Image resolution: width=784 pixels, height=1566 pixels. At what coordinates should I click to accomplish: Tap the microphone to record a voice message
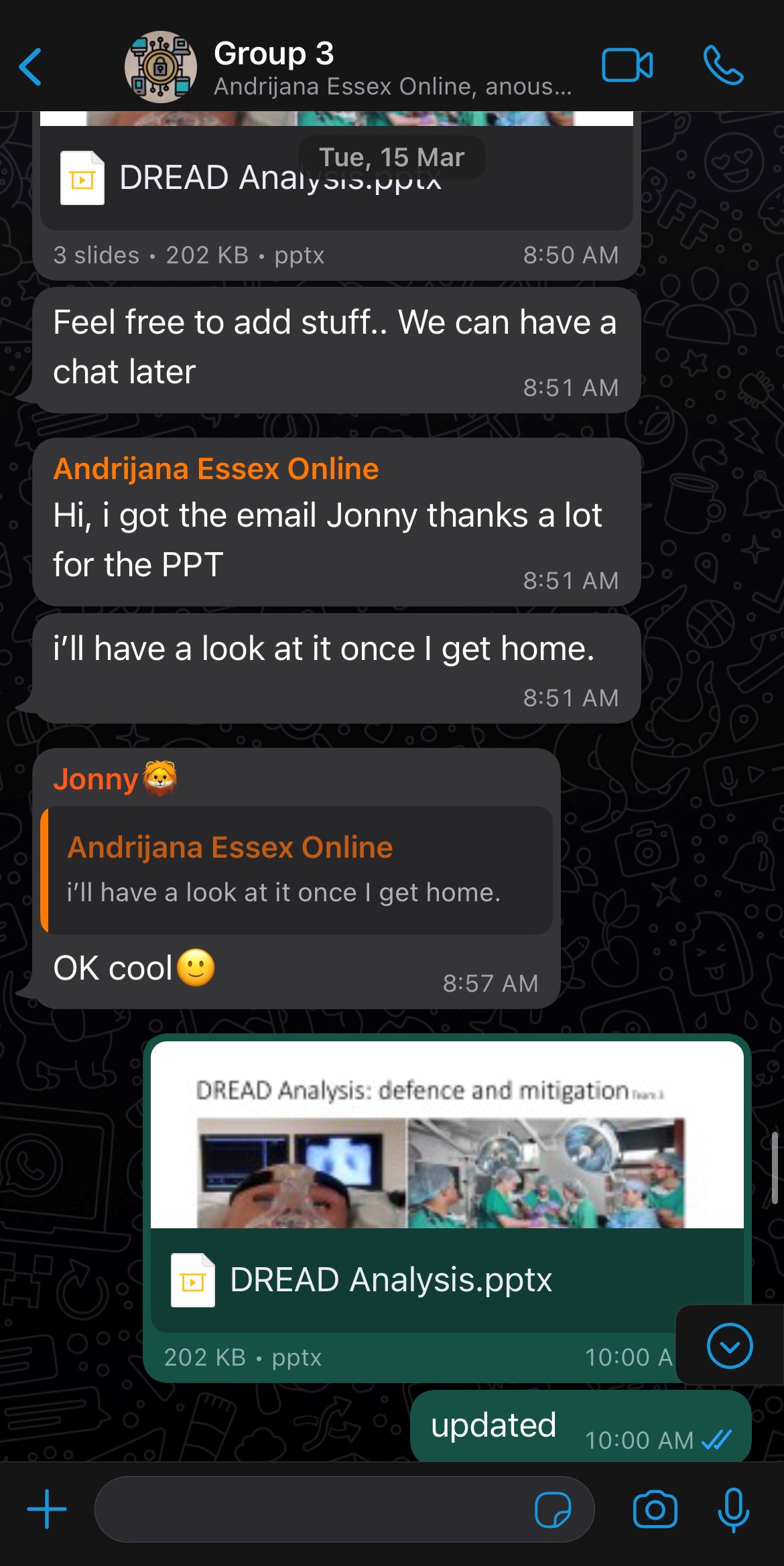733,1510
